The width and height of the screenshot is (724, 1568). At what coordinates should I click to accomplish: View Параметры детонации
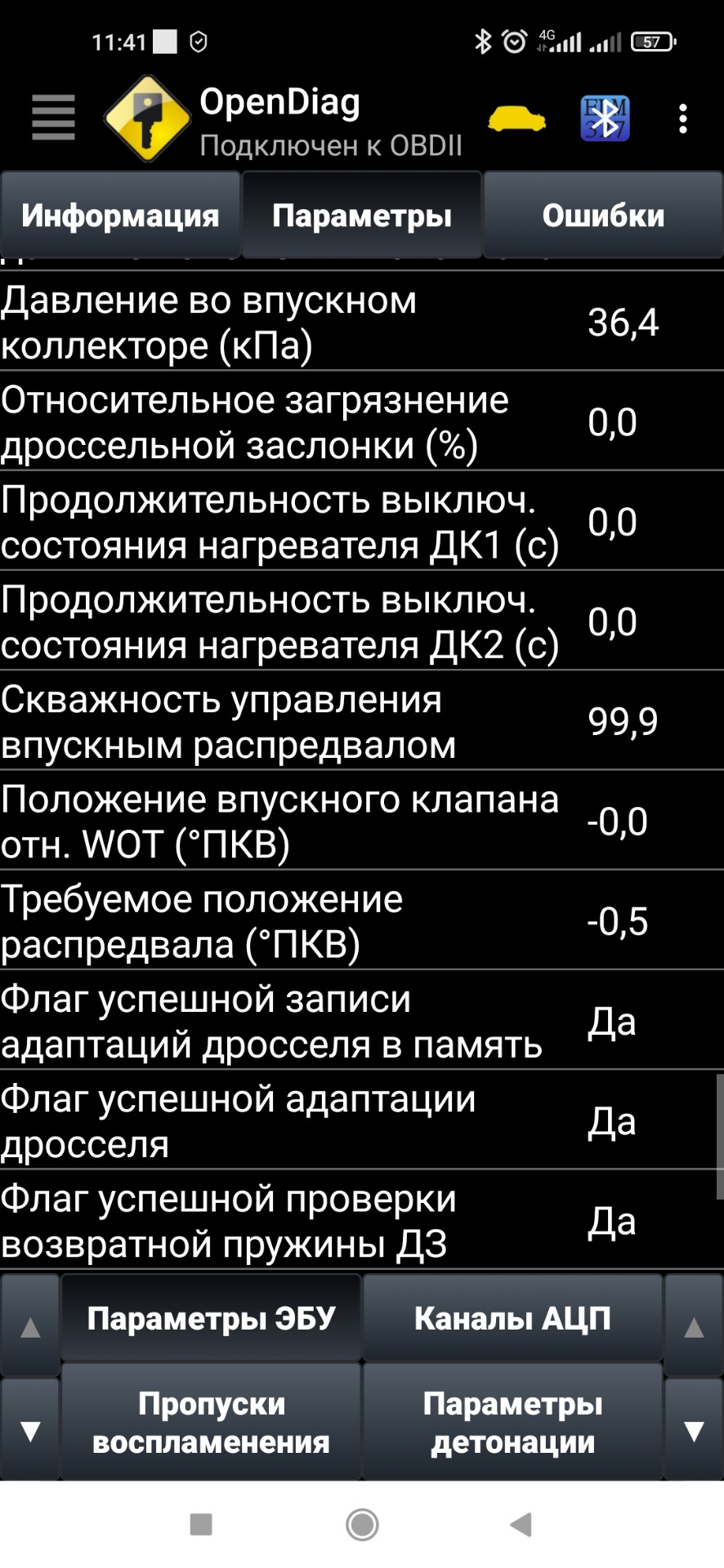[x=512, y=1423]
